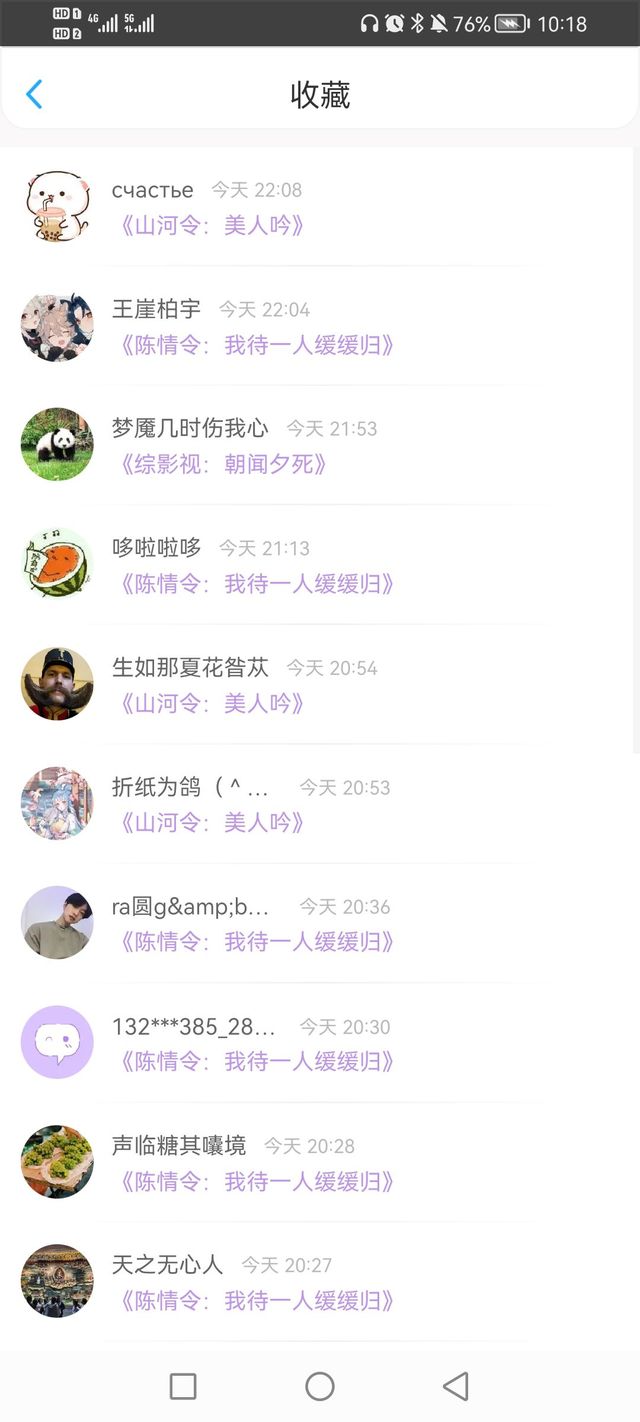Viewport: 640px width, 1422px height.
Task: Tap the system home button
Action: (x=320, y=1386)
